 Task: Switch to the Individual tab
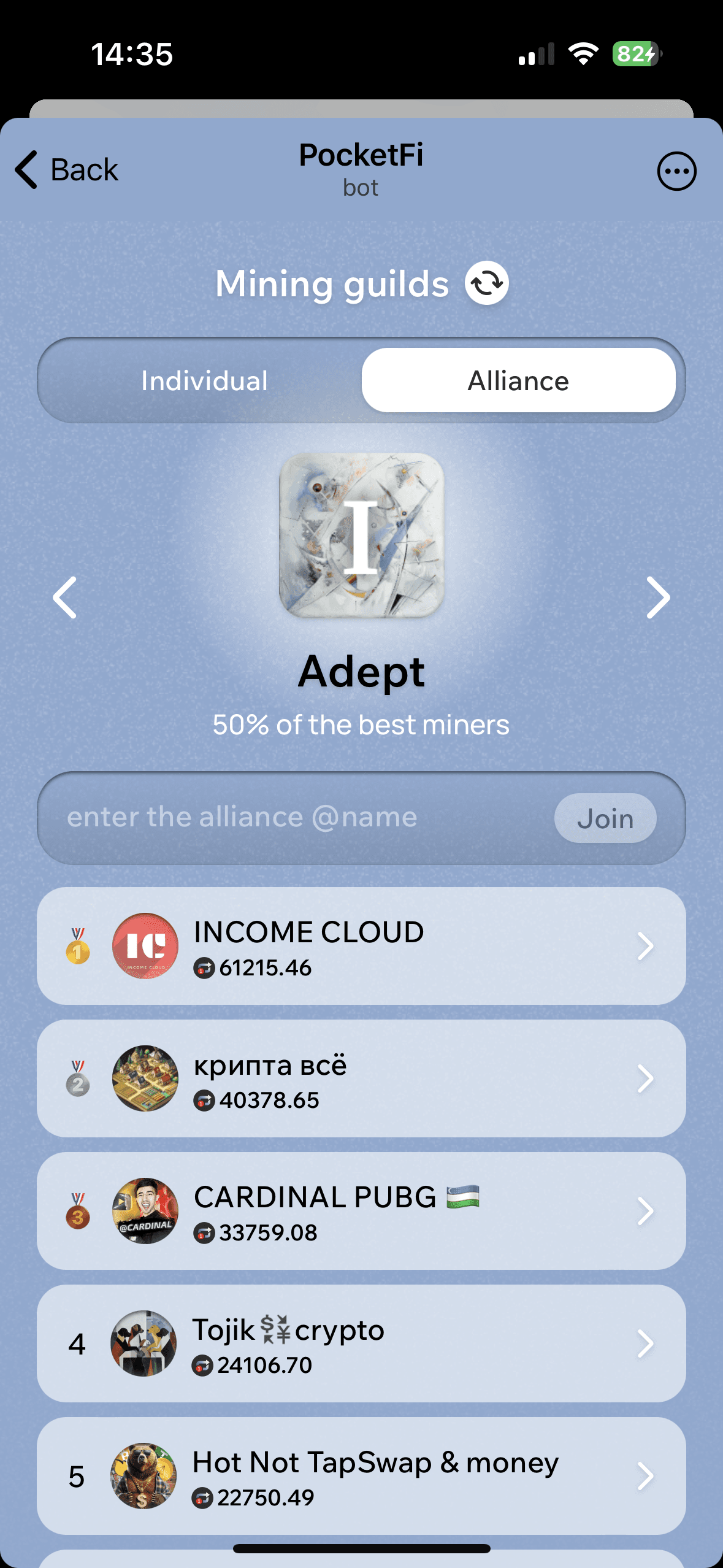point(204,381)
